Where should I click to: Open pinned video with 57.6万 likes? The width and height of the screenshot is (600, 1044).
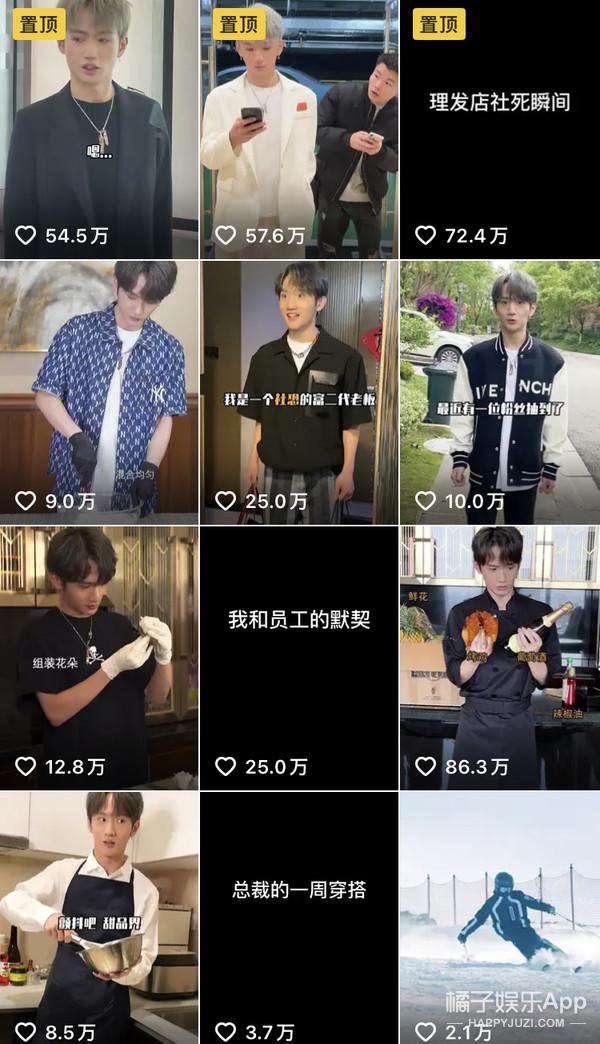pos(299,130)
